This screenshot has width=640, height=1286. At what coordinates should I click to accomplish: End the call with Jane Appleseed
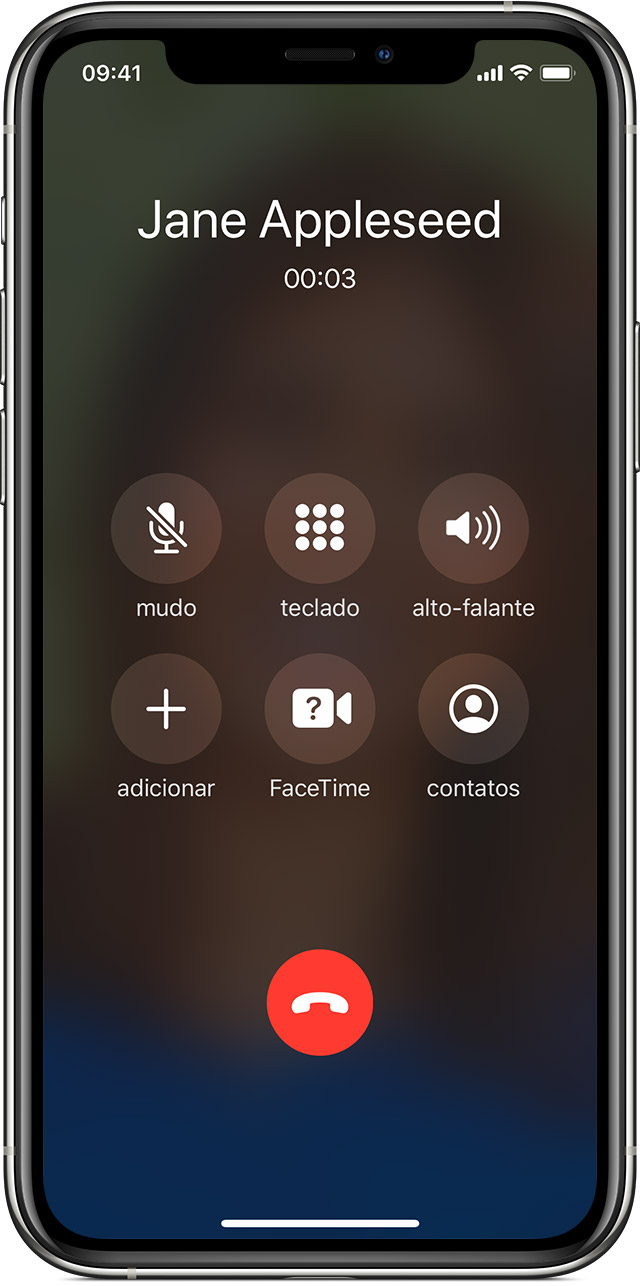pyautogui.click(x=320, y=1002)
